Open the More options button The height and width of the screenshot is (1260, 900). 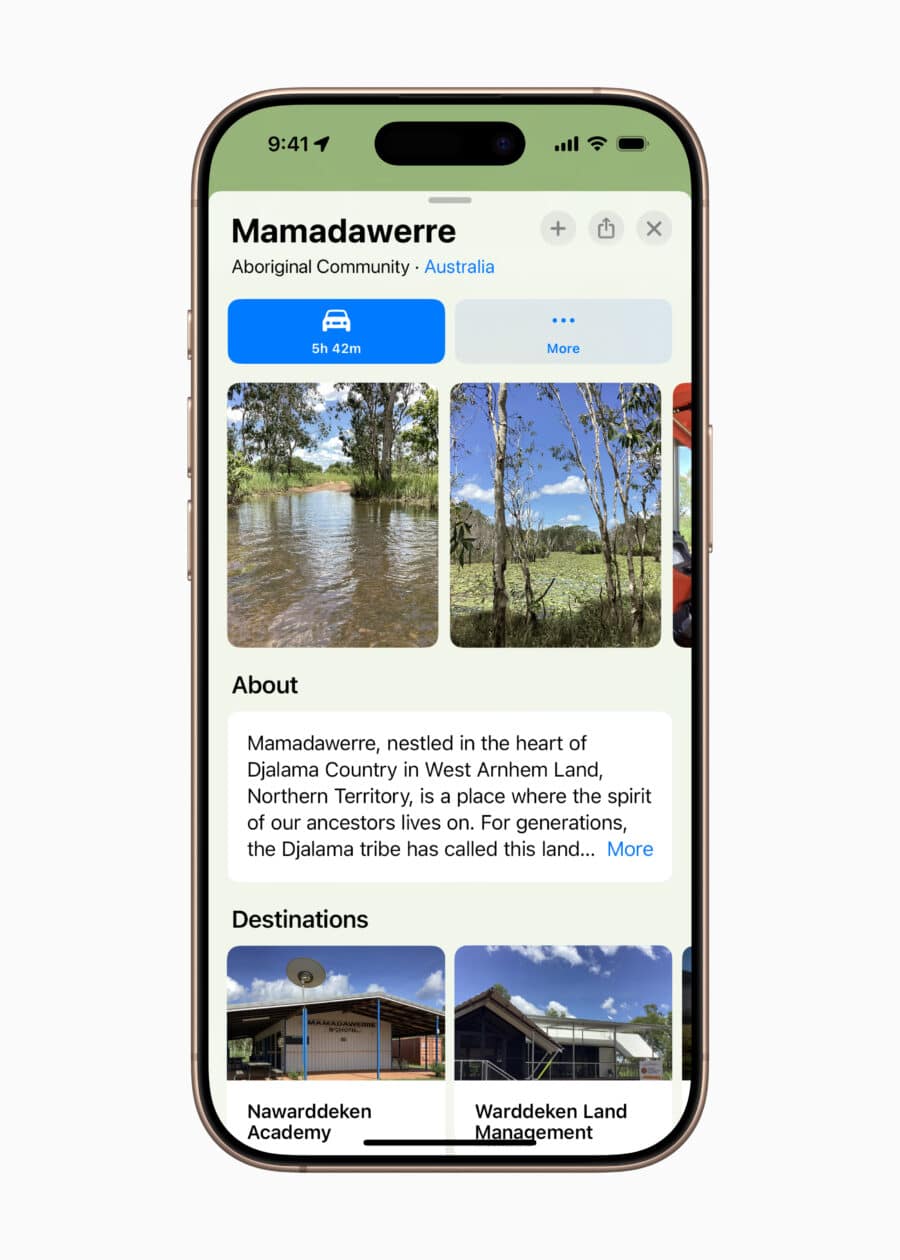click(x=563, y=331)
